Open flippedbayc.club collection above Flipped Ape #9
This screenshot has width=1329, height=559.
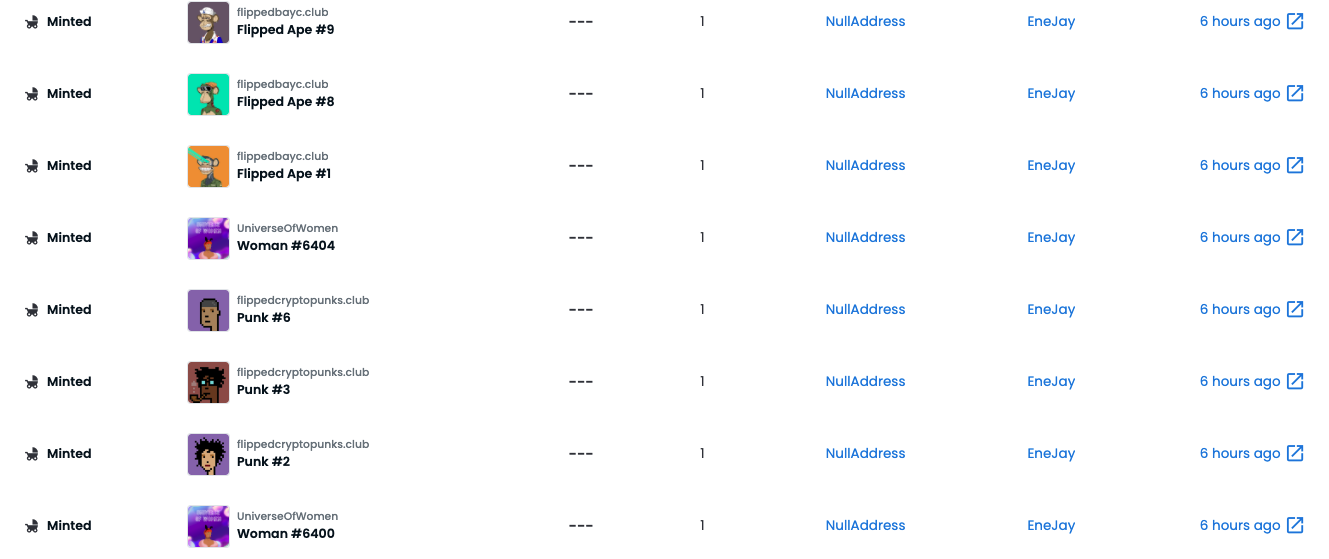pos(282,12)
